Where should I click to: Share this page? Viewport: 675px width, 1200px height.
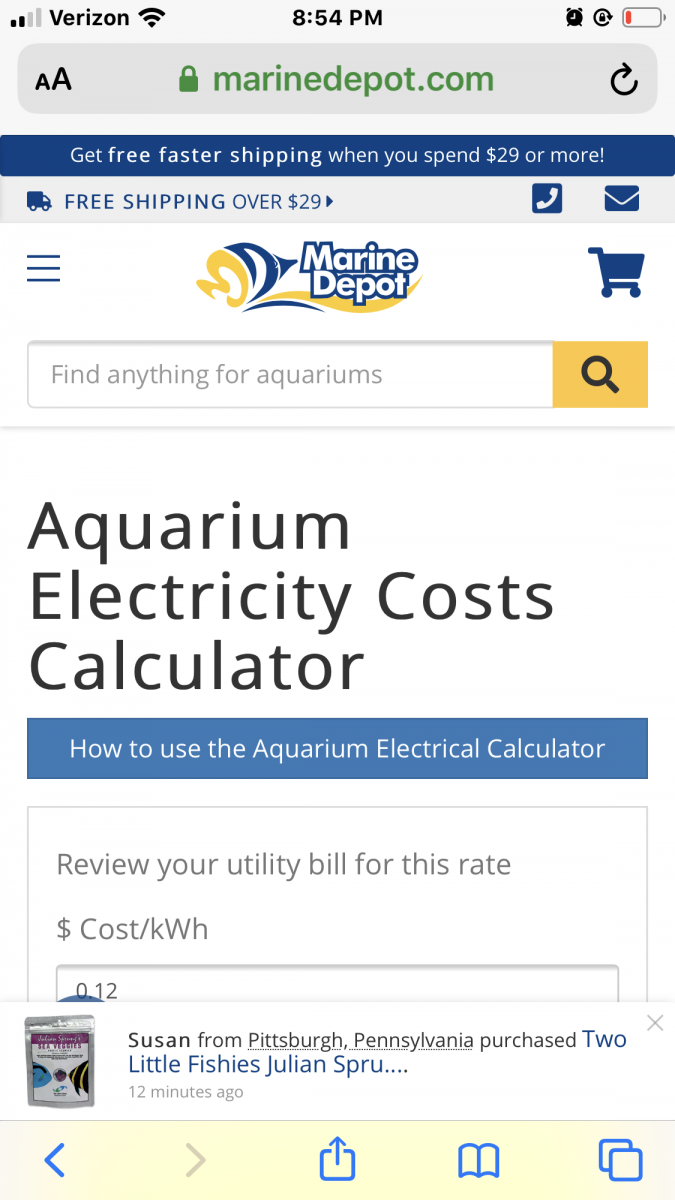click(x=337, y=1159)
